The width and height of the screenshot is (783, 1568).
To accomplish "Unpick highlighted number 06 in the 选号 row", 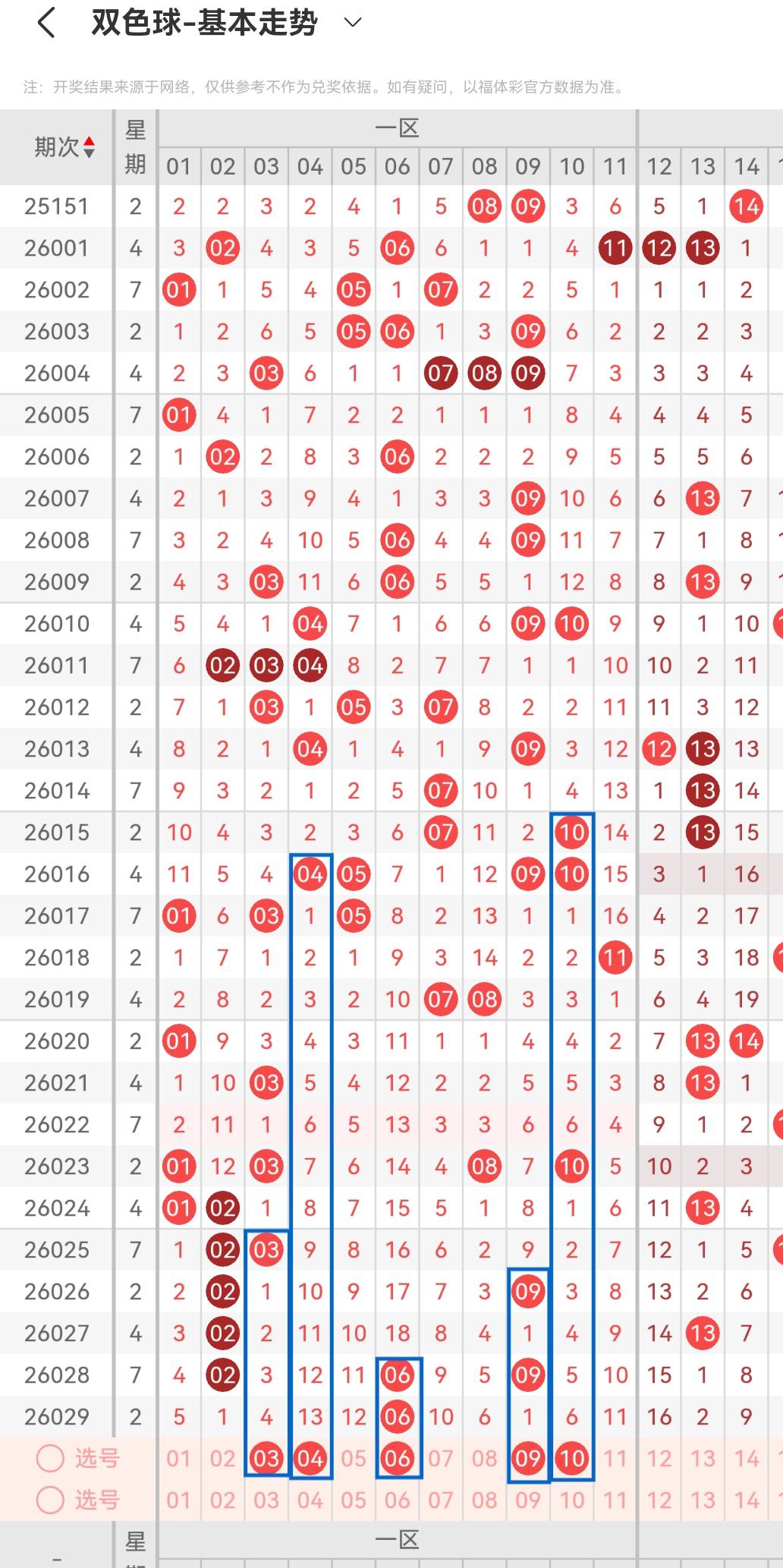I will point(398,1458).
